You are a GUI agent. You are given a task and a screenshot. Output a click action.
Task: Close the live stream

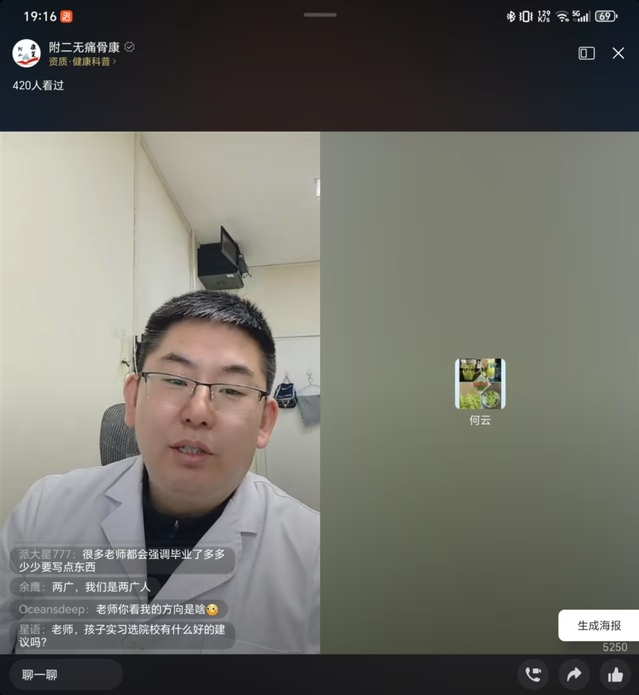tap(618, 53)
